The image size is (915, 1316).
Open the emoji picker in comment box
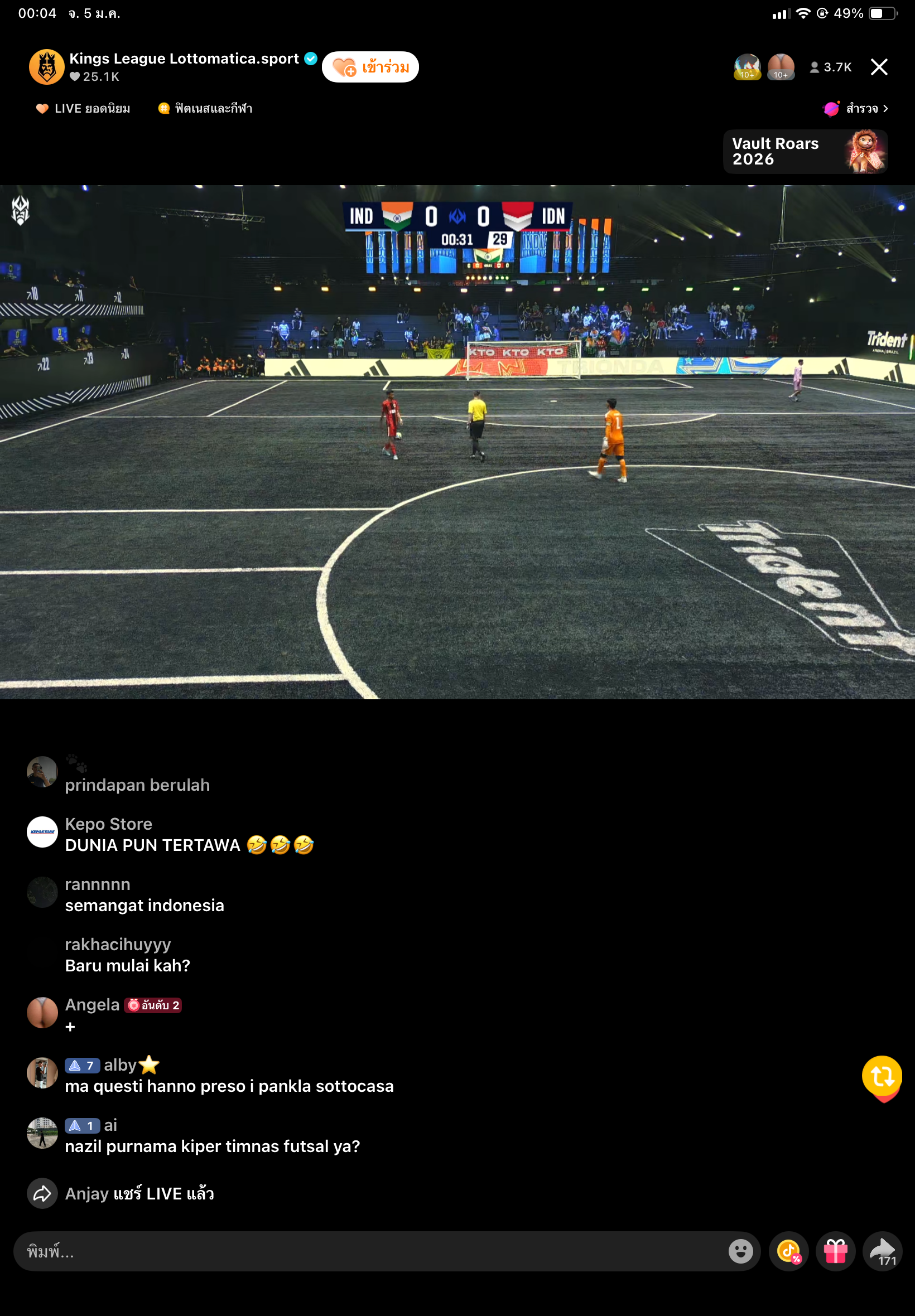tap(740, 1252)
